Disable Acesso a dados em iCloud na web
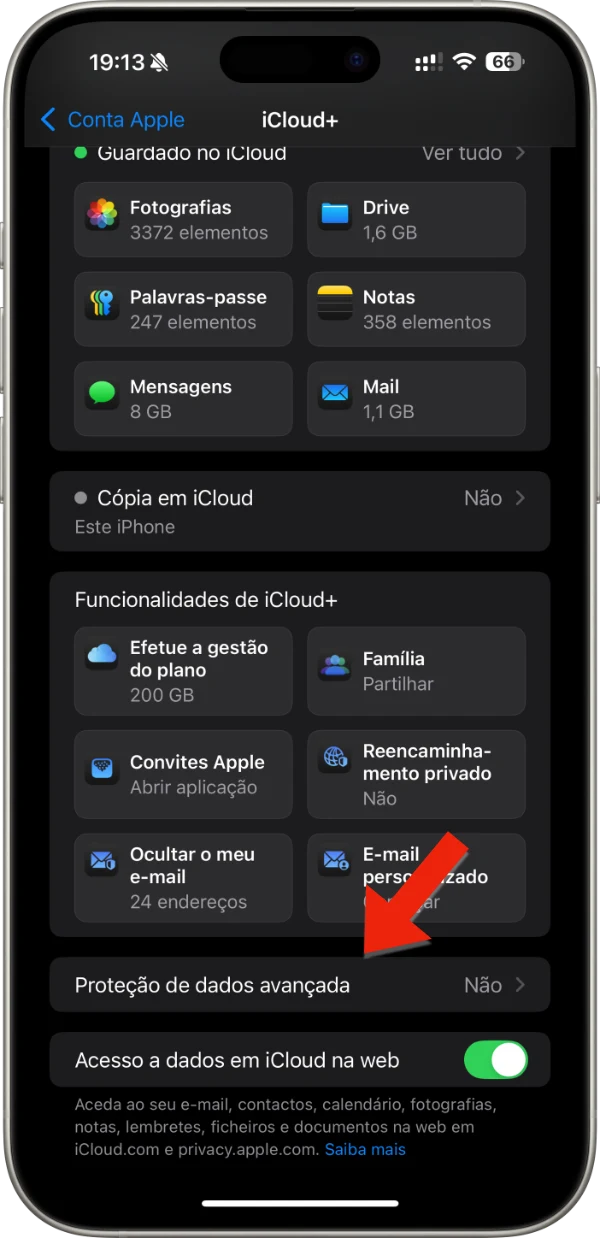 [495, 1060]
